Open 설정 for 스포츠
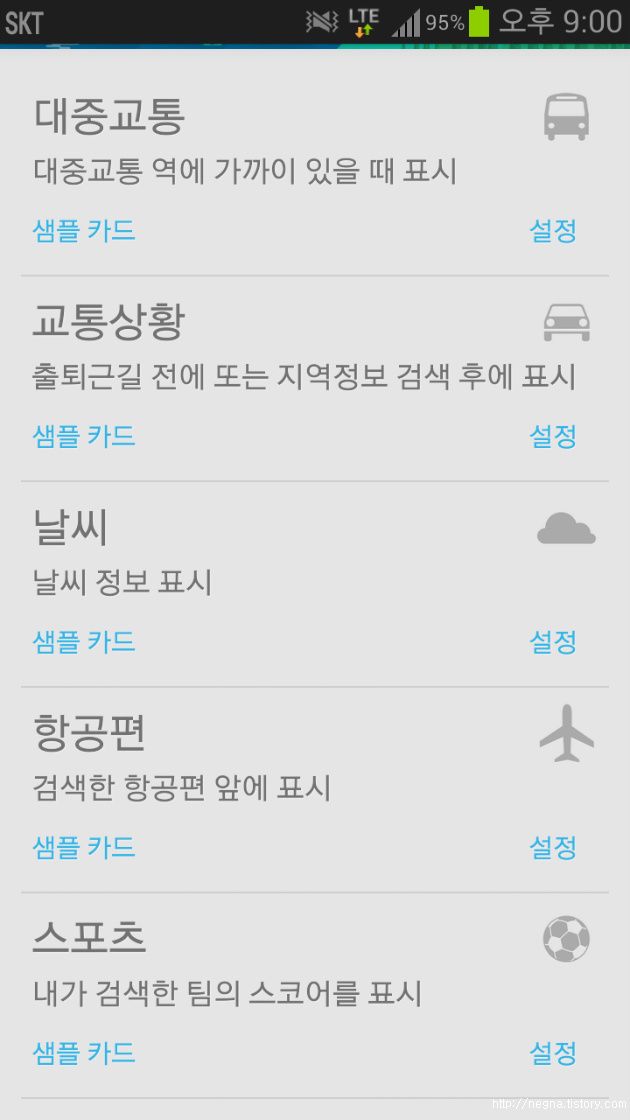 pos(552,1052)
